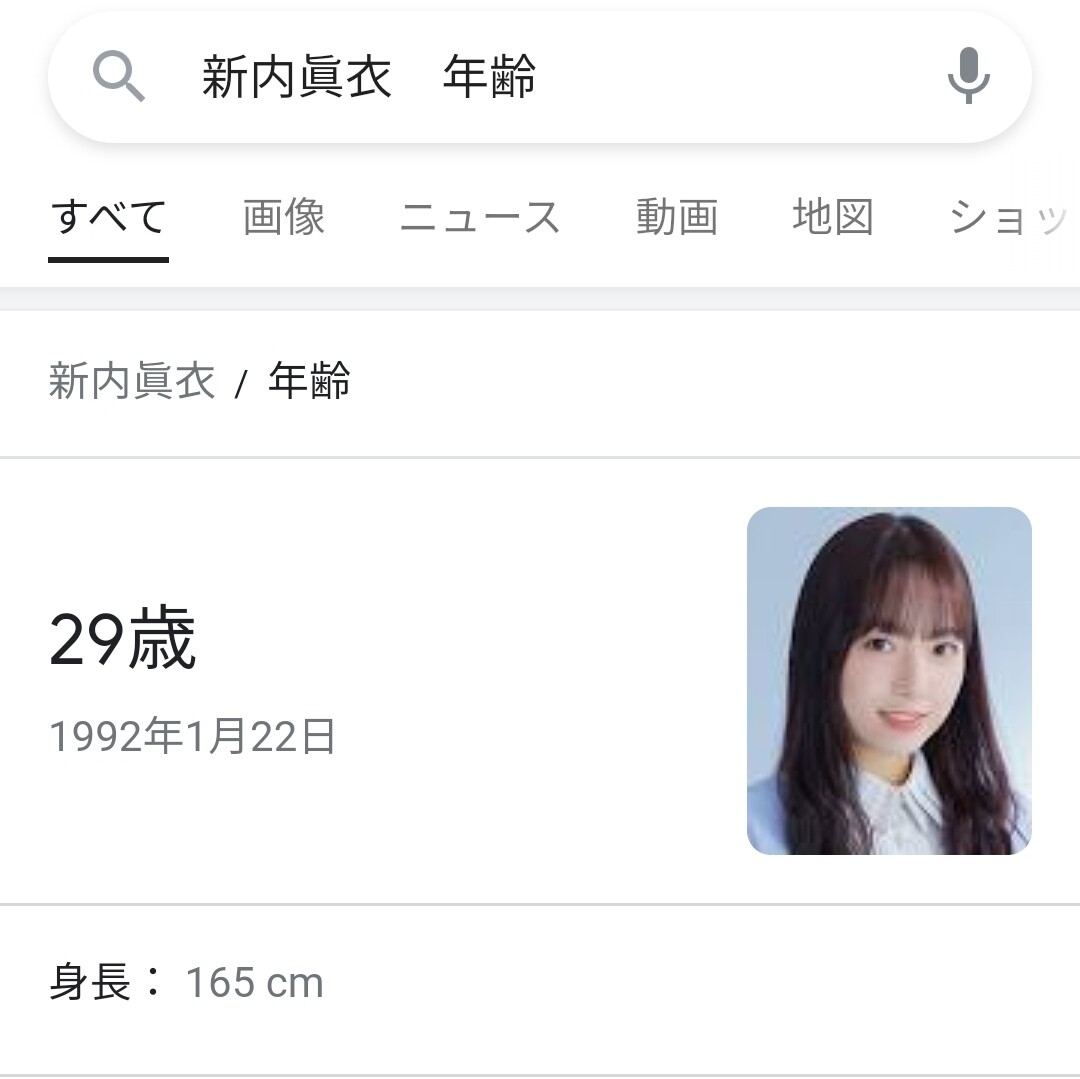Open the 新内眞衣 breadcrumb link
This screenshot has width=1080, height=1079.
[x=132, y=381]
